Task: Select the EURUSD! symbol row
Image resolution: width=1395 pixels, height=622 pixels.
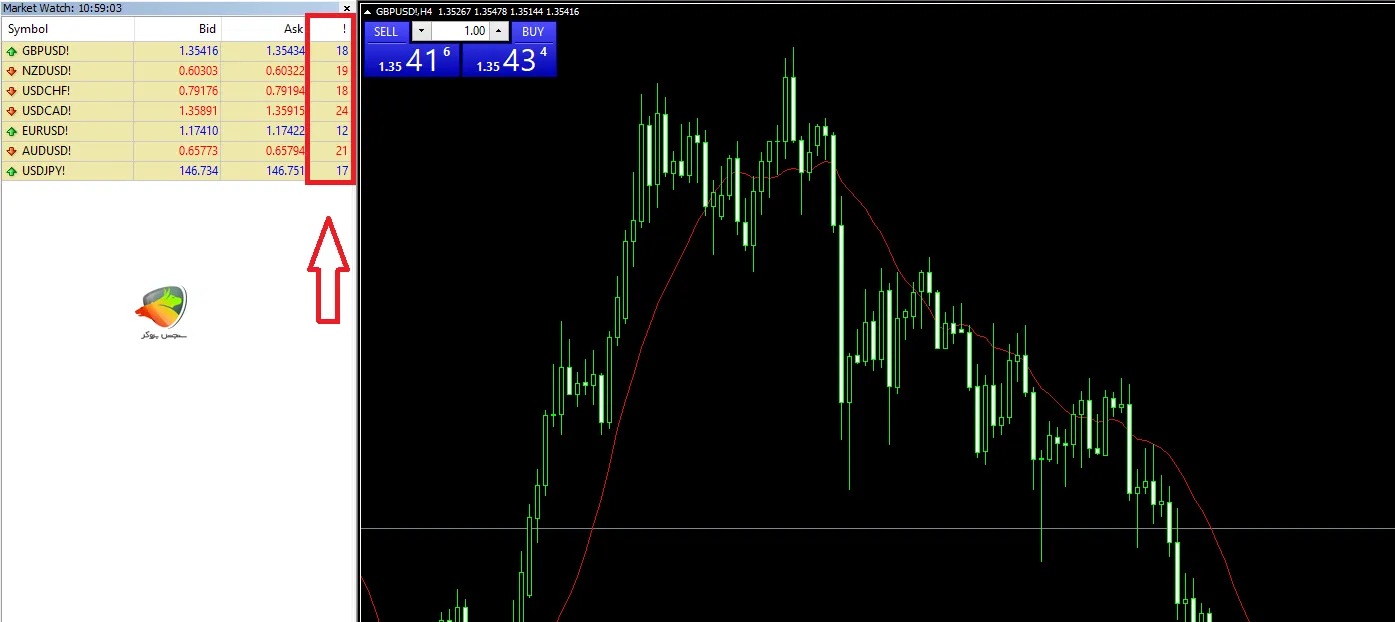Action: (45, 131)
